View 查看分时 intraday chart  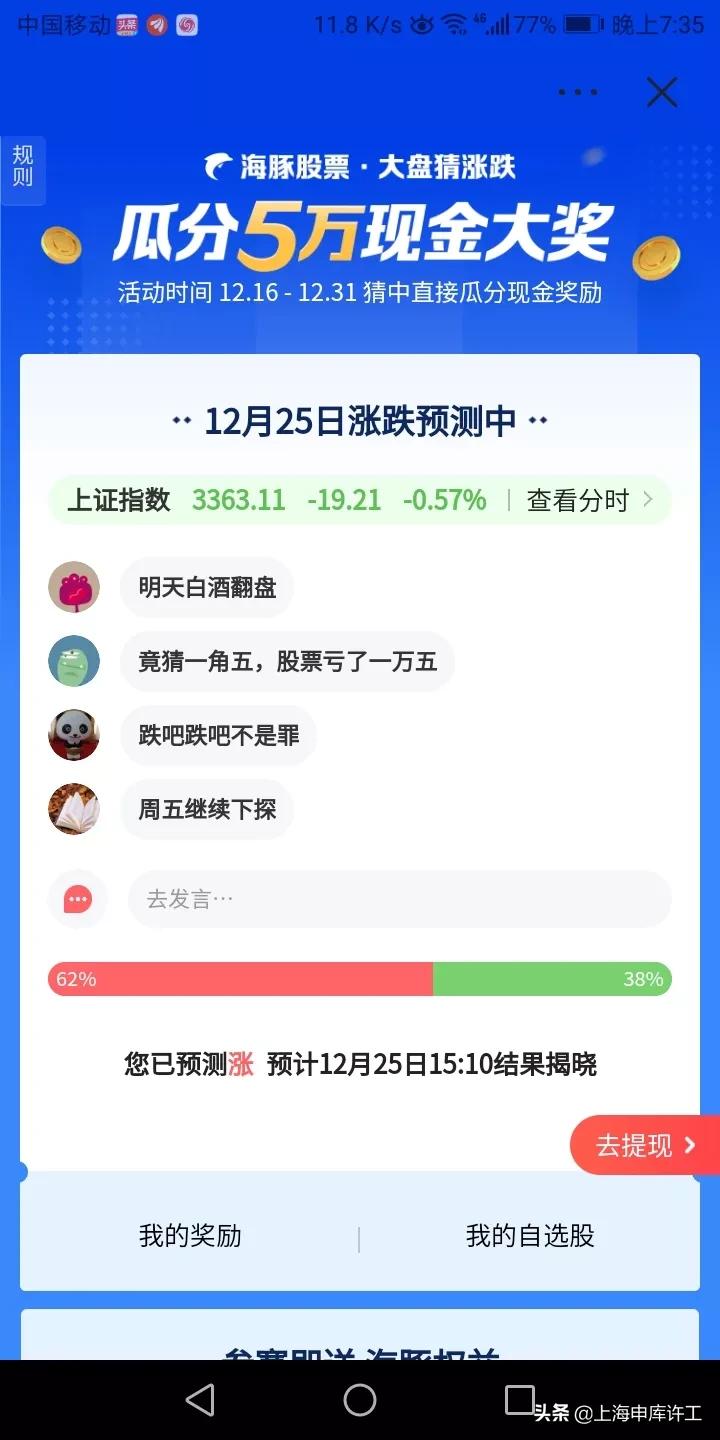(590, 500)
